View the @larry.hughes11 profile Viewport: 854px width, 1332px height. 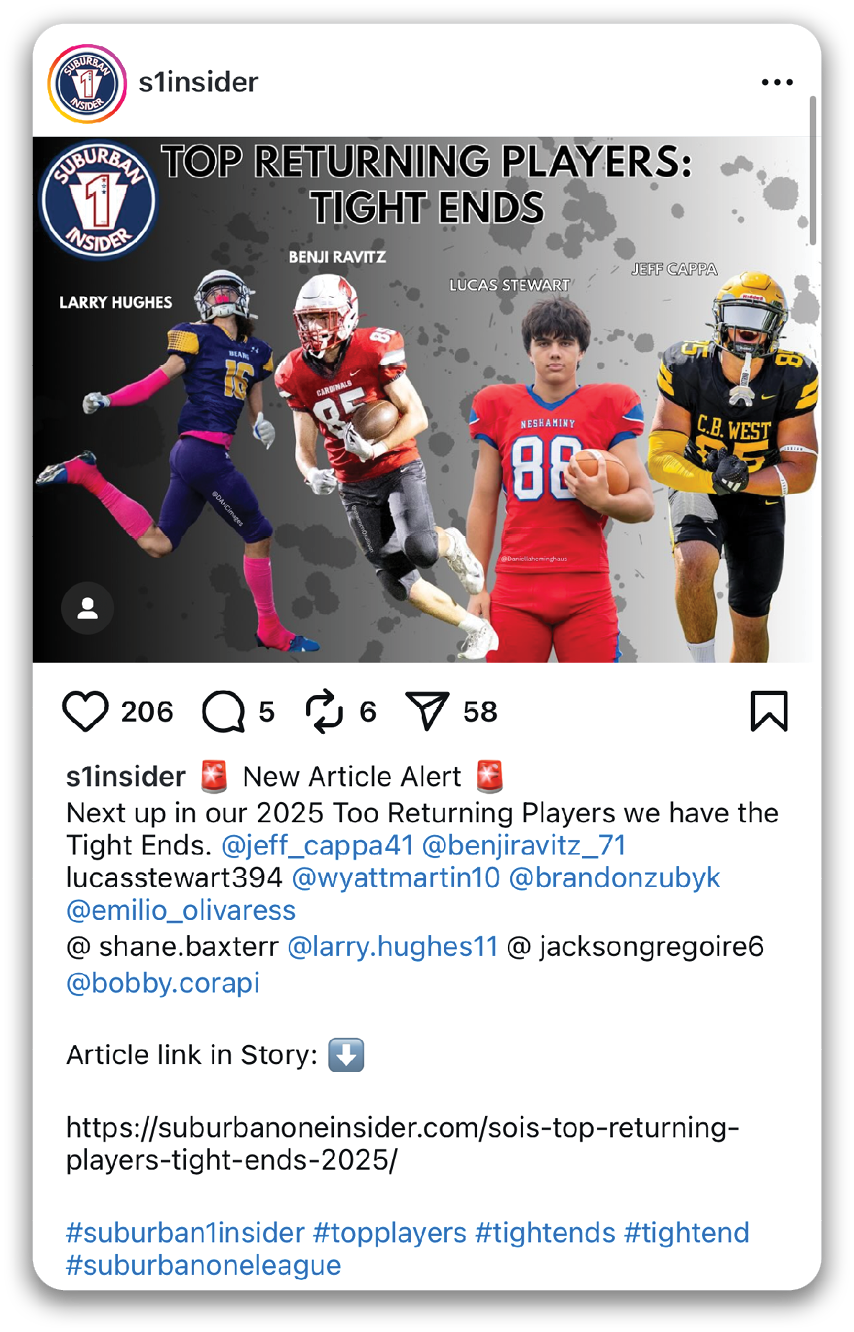pyautogui.click(x=392, y=946)
